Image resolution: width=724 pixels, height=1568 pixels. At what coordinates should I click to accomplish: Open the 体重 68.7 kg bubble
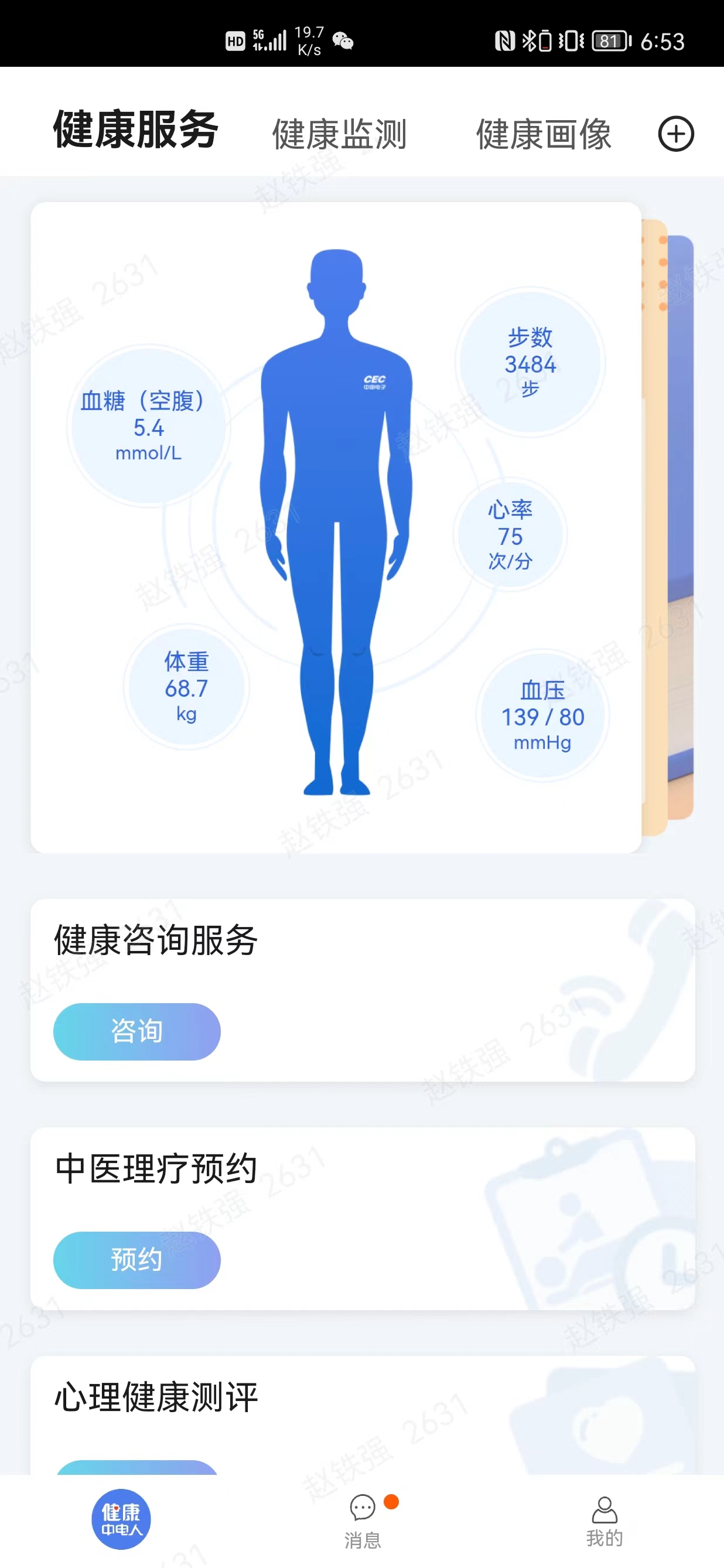point(186,686)
